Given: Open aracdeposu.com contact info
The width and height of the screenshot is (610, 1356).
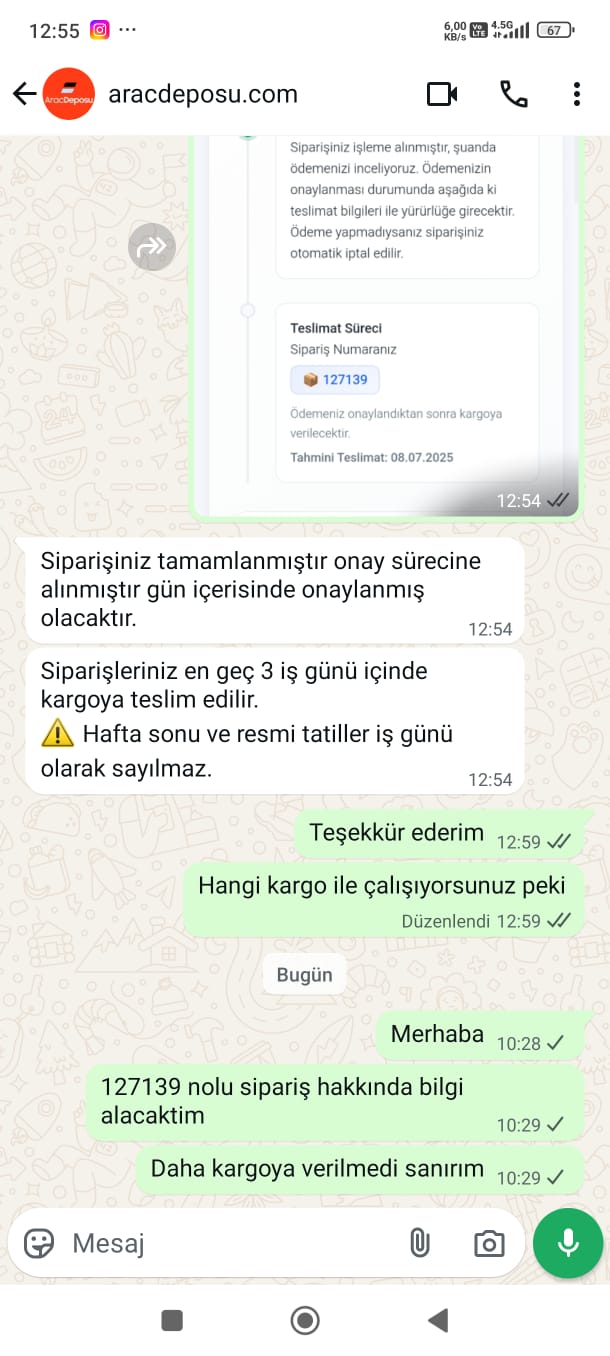Looking at the screenshot, I should point(203,94).
